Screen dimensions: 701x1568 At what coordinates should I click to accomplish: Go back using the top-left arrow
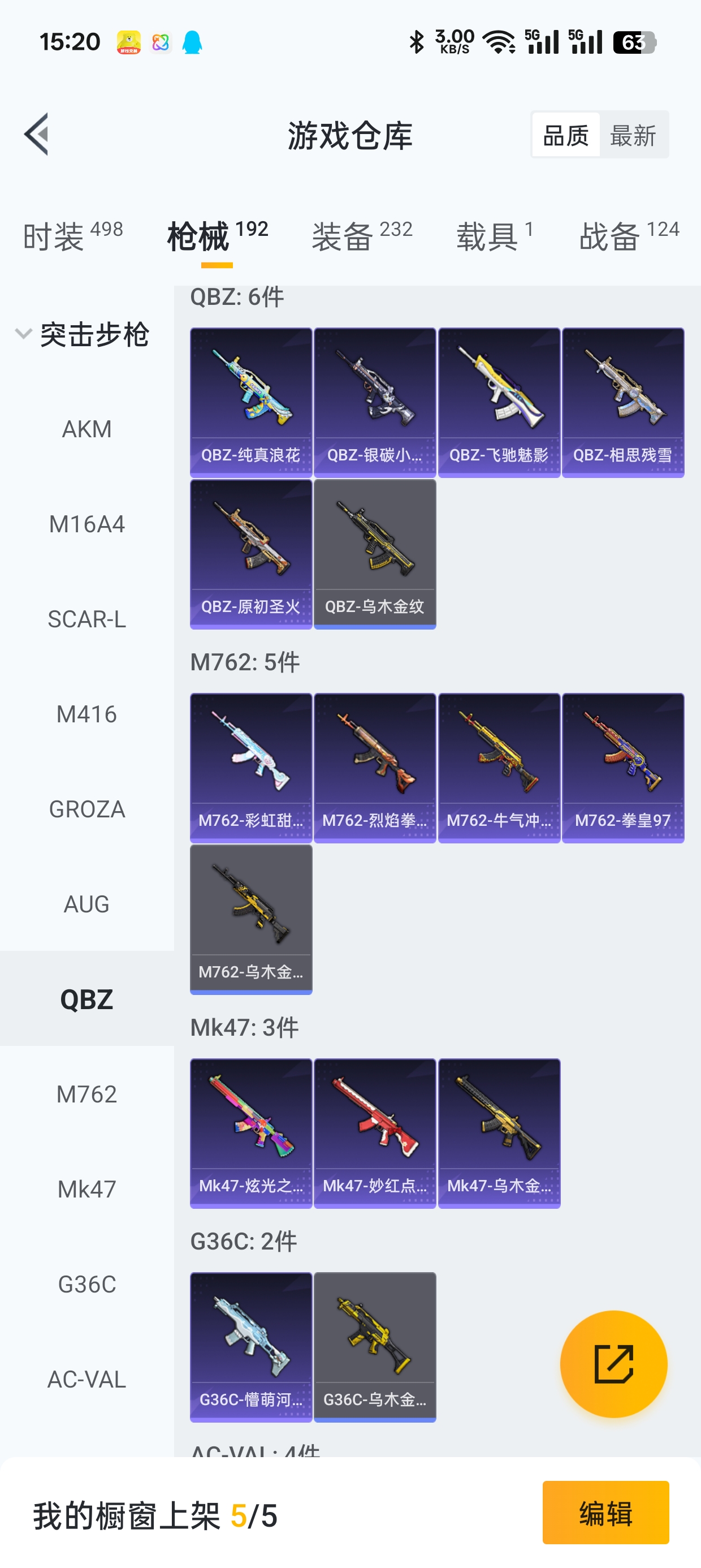pos(37,135)
